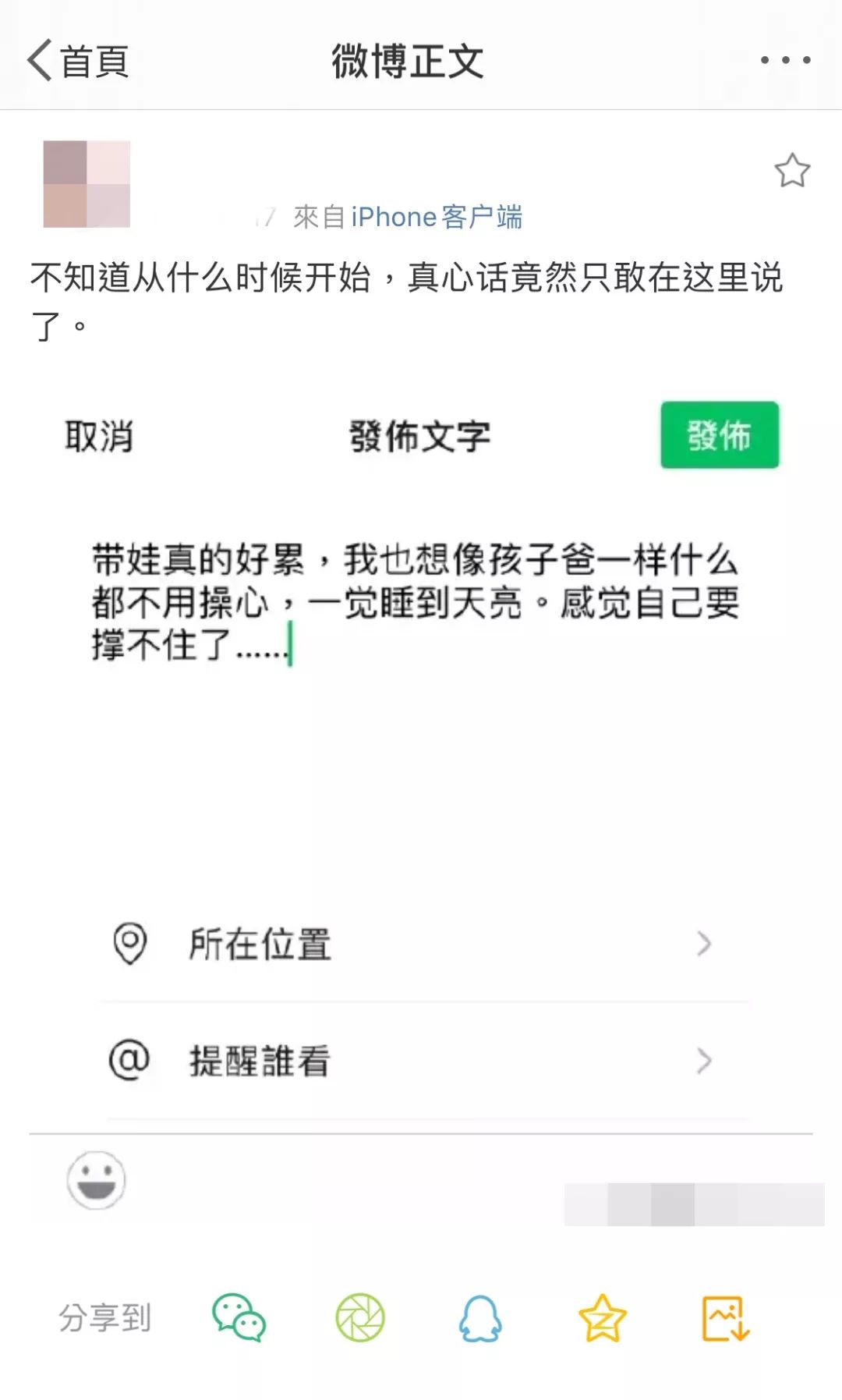842x1400 pixels.
Task: Click the 取消 cancel option
Action: coord(97,438)
